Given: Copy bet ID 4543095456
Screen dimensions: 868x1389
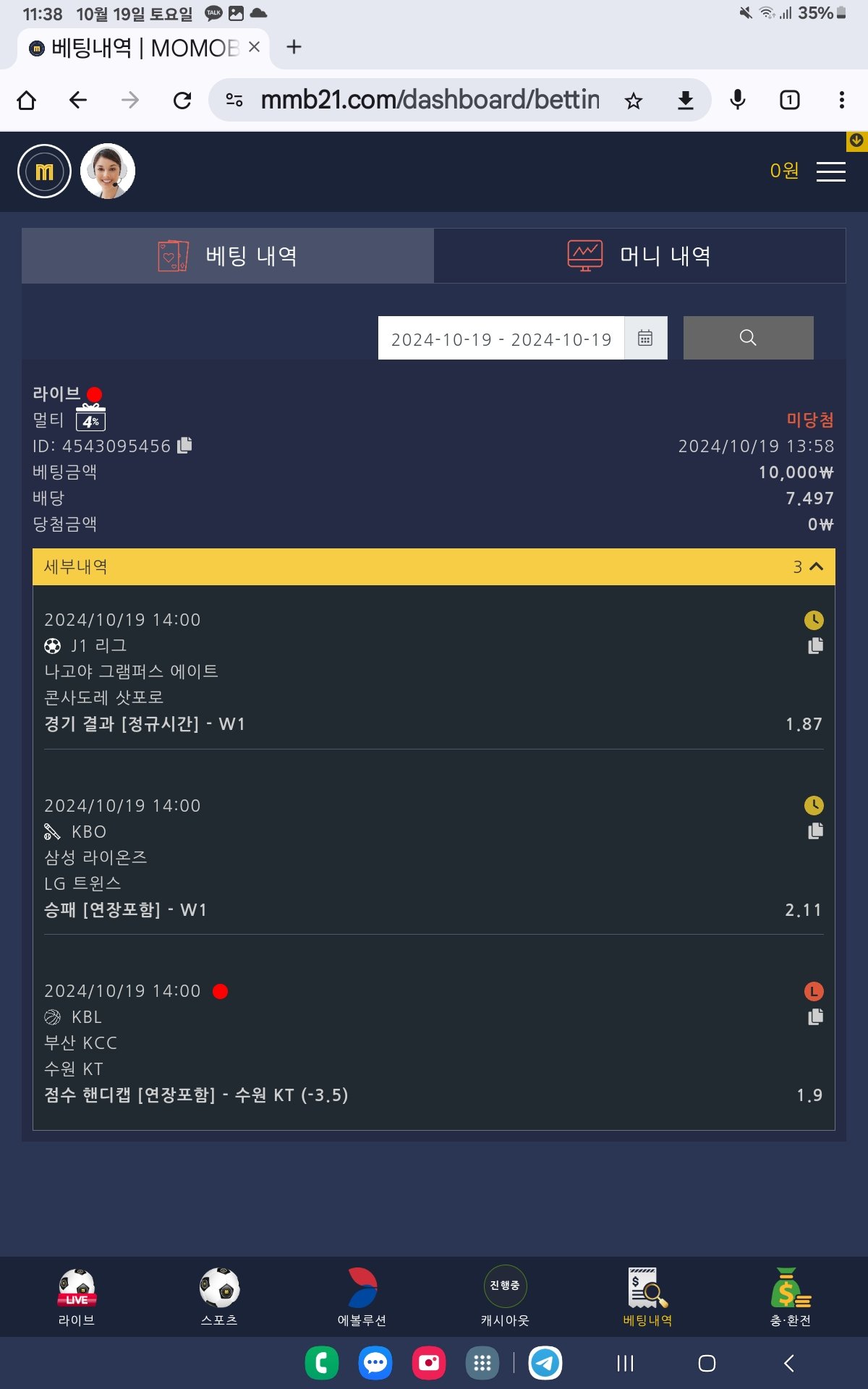Looking at the screenshot, I should 185,445.
